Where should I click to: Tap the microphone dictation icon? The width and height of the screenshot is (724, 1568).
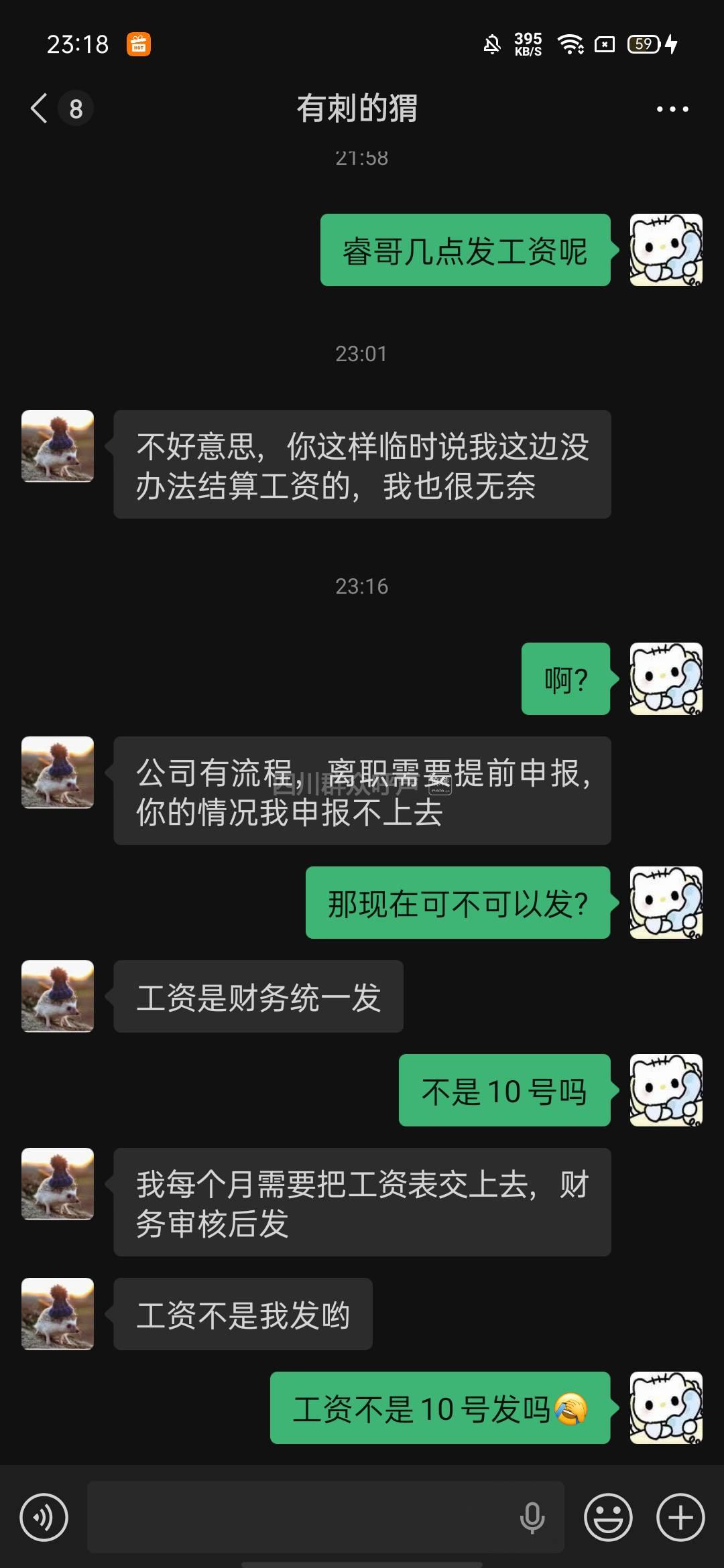pyautogui.click(x=532, y=1517)
